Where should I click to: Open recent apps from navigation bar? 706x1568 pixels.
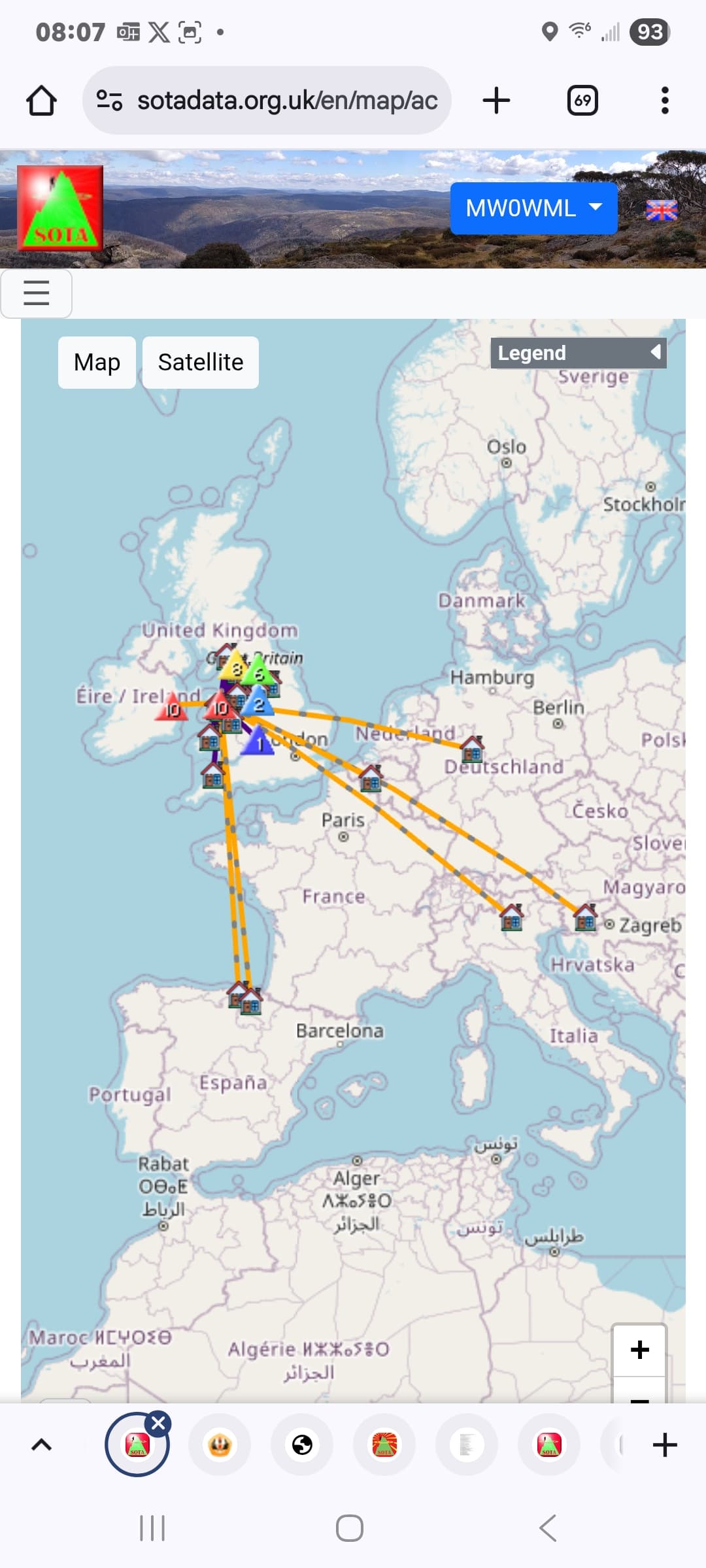(152, 1528)
